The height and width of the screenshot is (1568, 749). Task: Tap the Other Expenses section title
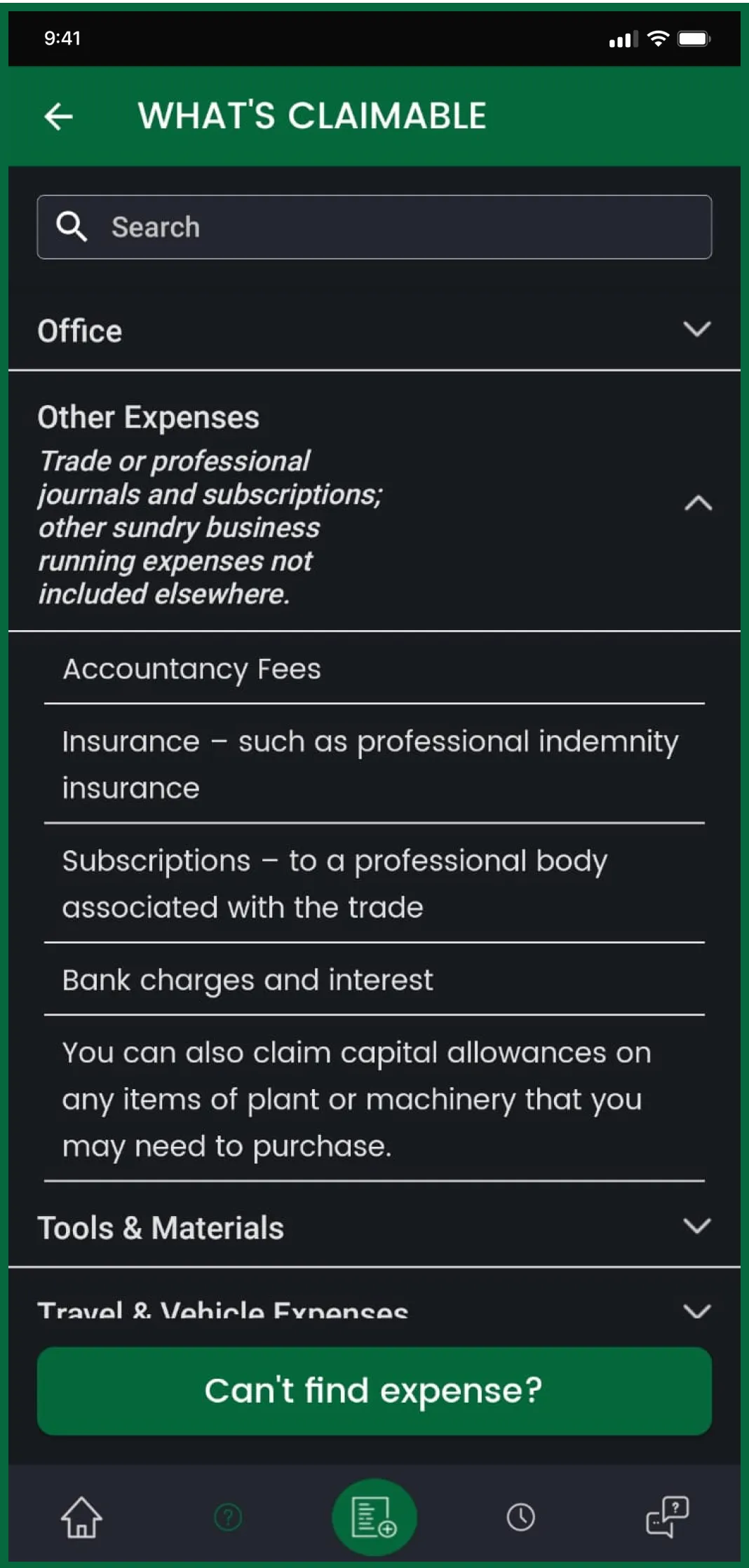point(149,416)
